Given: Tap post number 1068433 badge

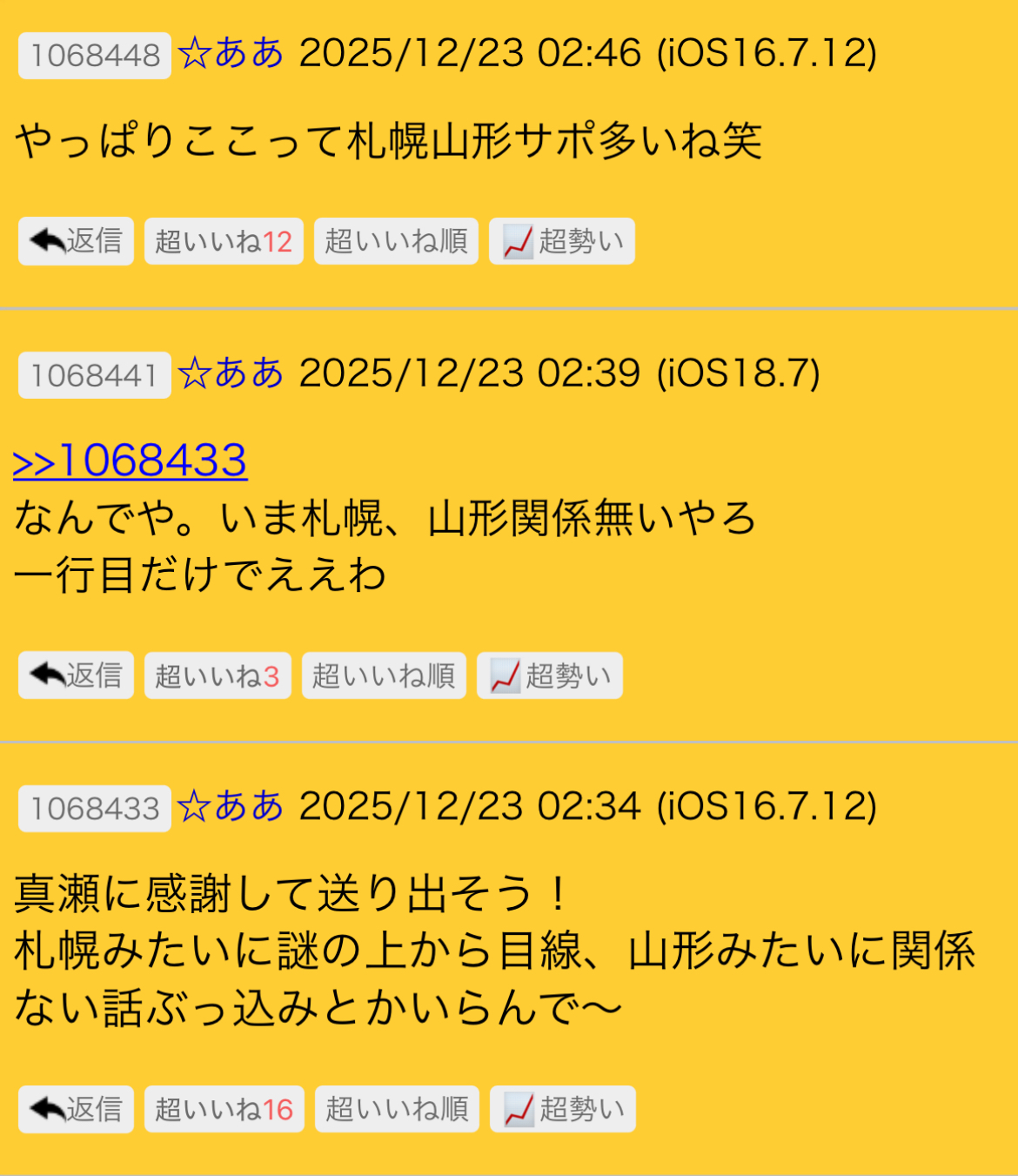Looking at the screenshot, I should (x=95, y=809).
